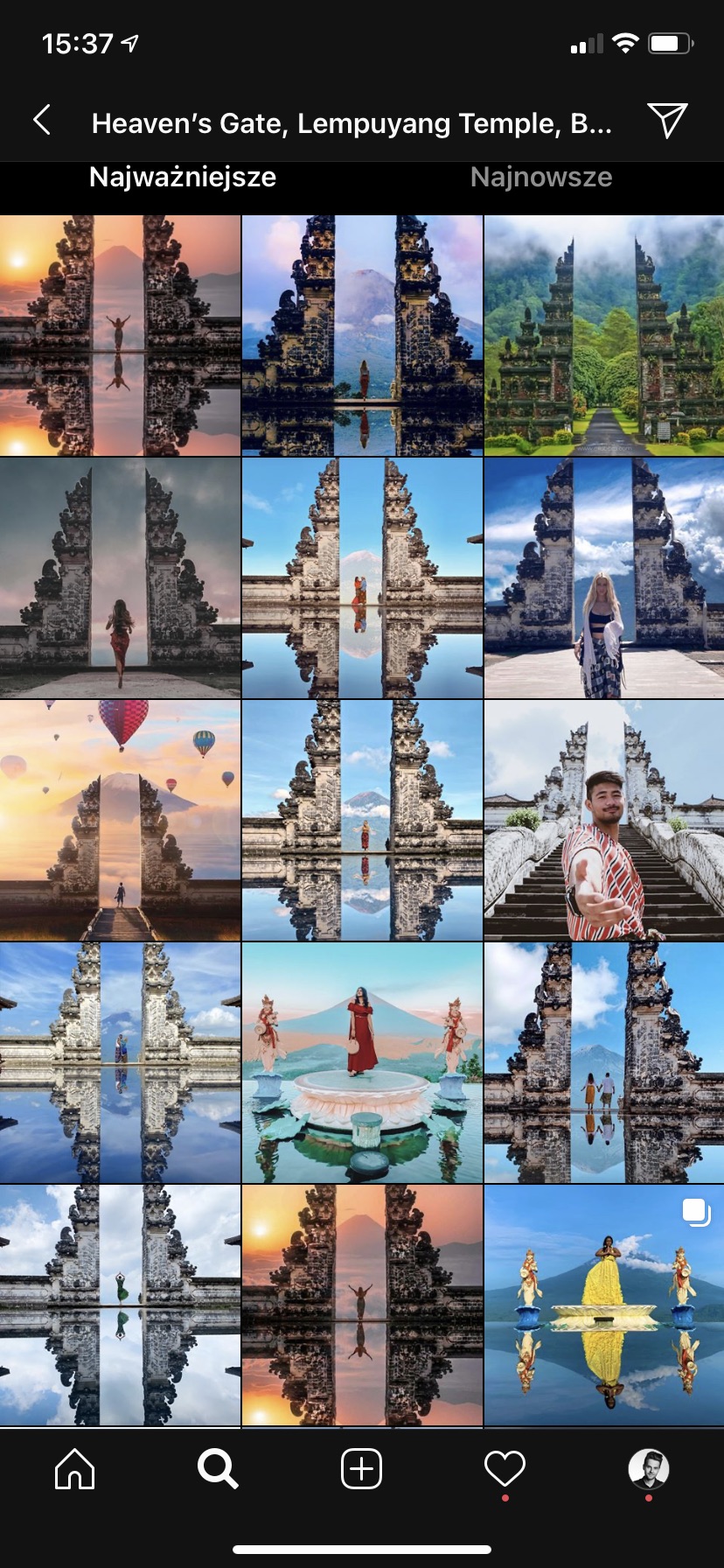Open the search and explore tab

218,1468
